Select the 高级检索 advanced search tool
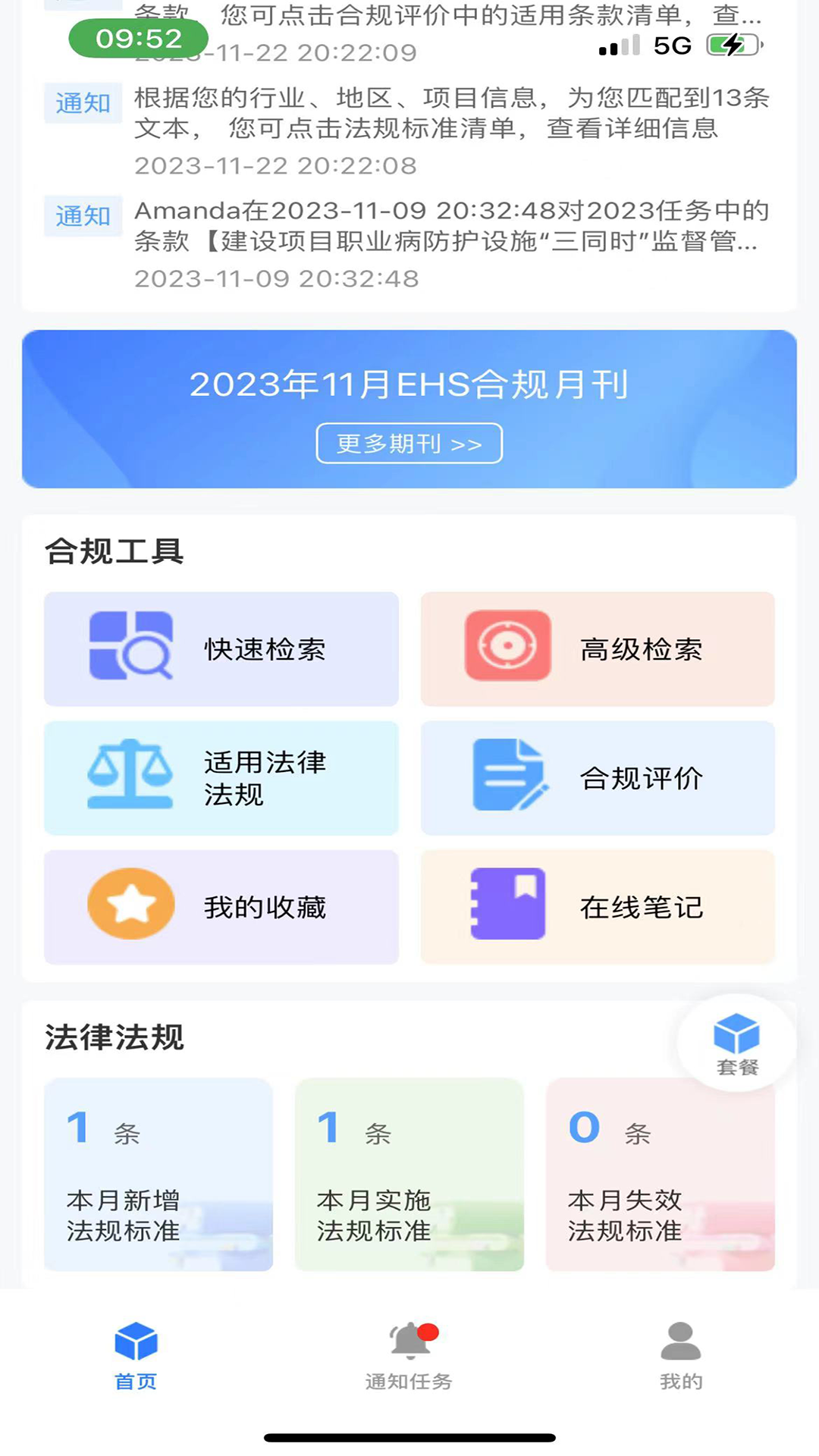This screenshot has width=819, height=1456. tap(598, 649)
